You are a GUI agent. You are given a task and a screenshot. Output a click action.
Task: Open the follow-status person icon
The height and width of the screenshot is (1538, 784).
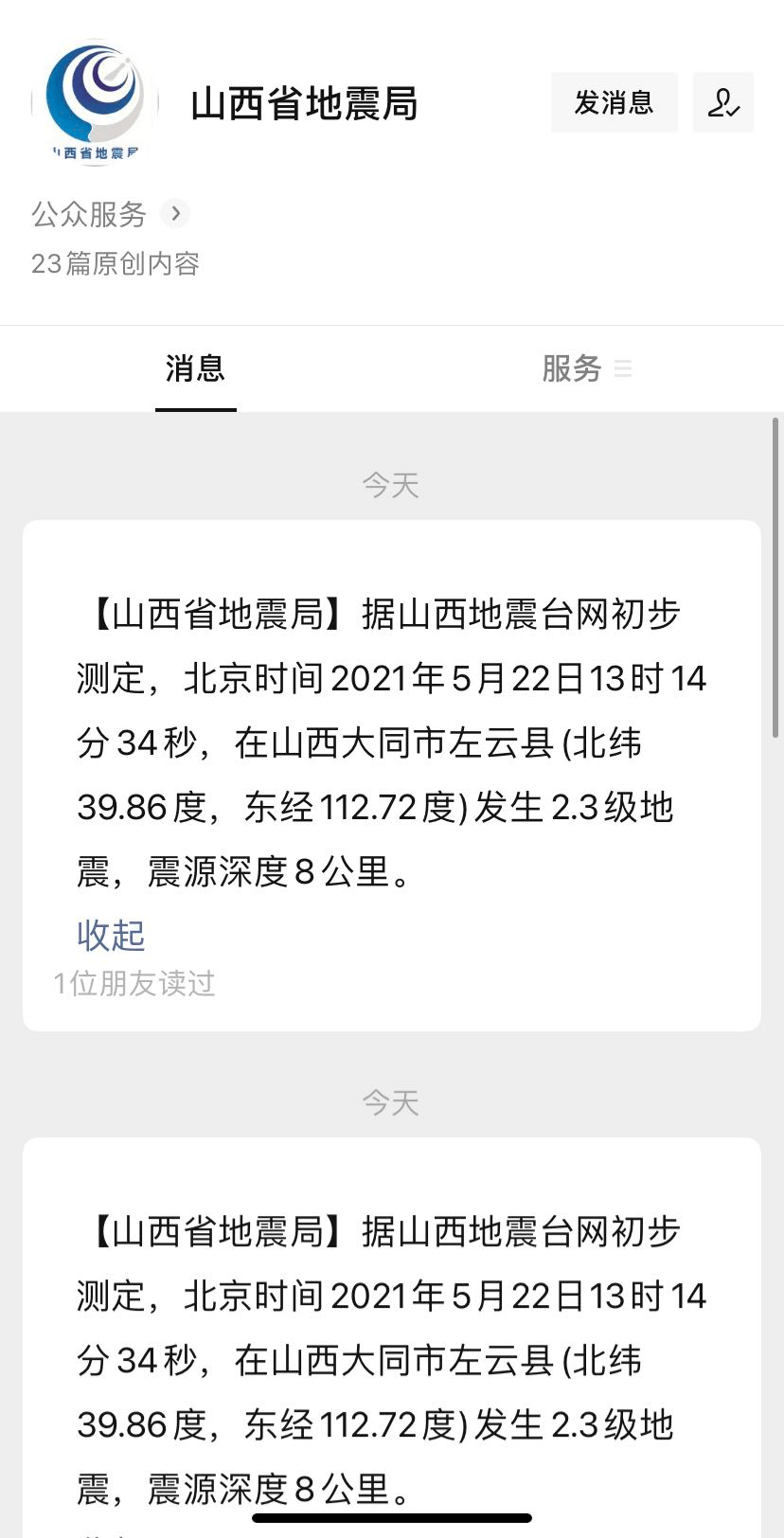click(x=722, y=102)
